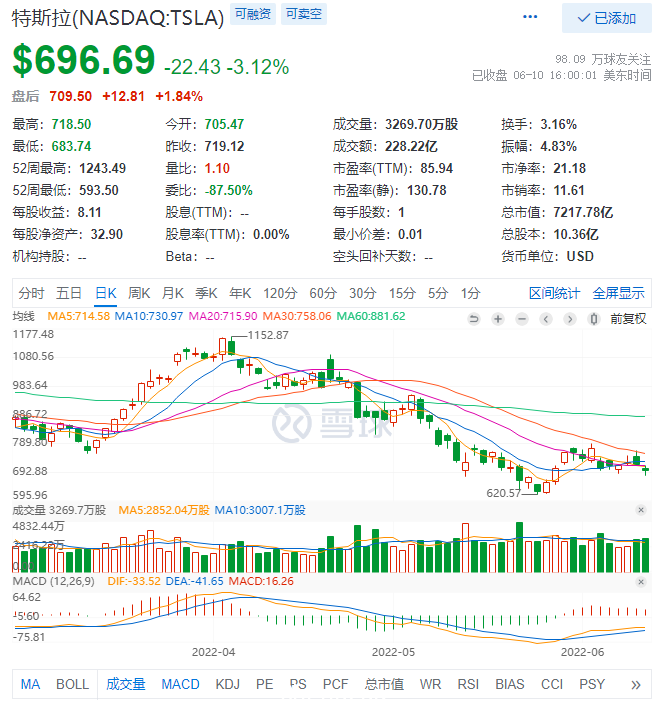Open 区间统计 range statistics
This screenshot has width=667, height=706.
(554, 293)
